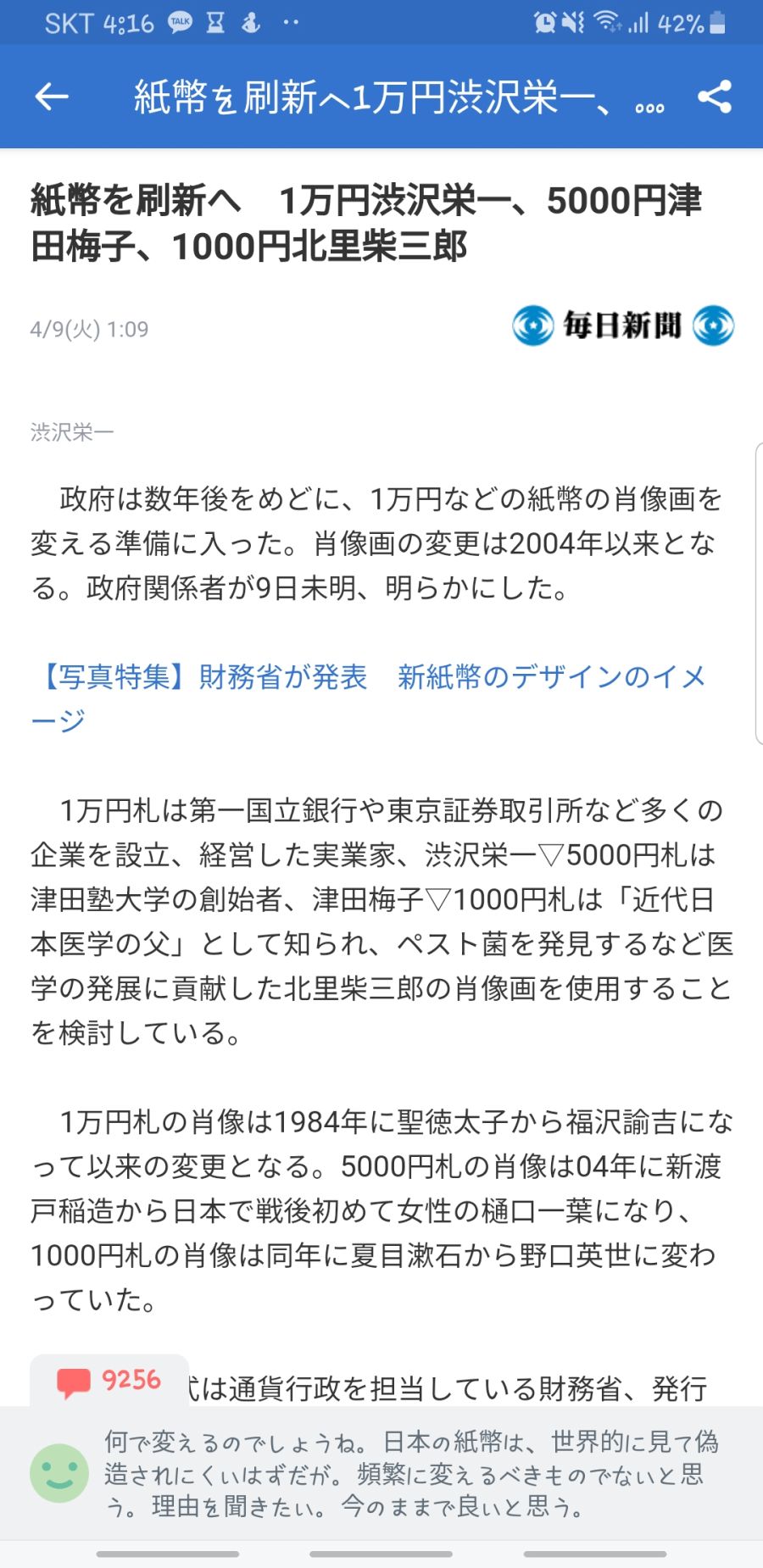The height and width of the screenshot is (1568, 763).
Task: Tap the KakaoTalk icon in the status bar
Action: click(181, 22)
